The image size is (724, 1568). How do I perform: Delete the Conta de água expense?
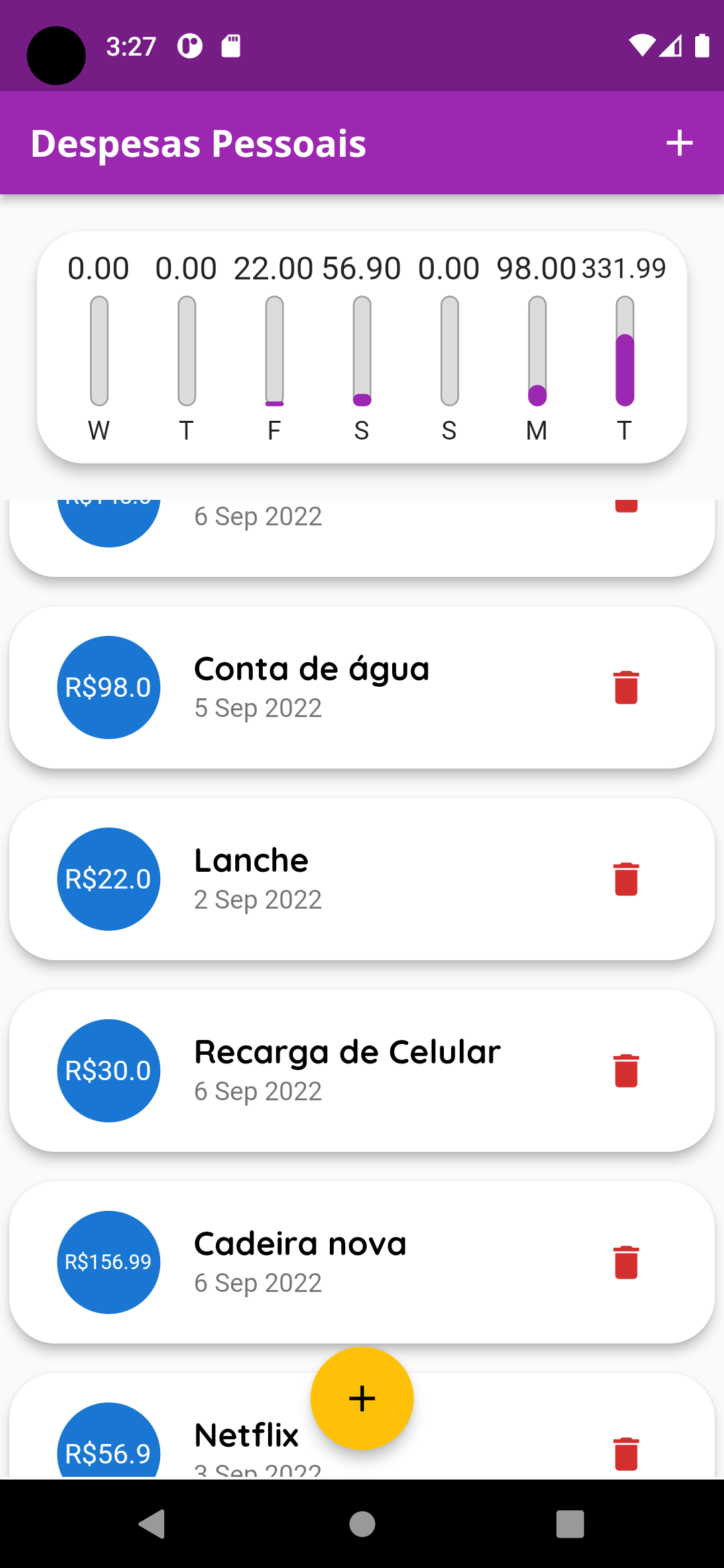coord(625,688)
